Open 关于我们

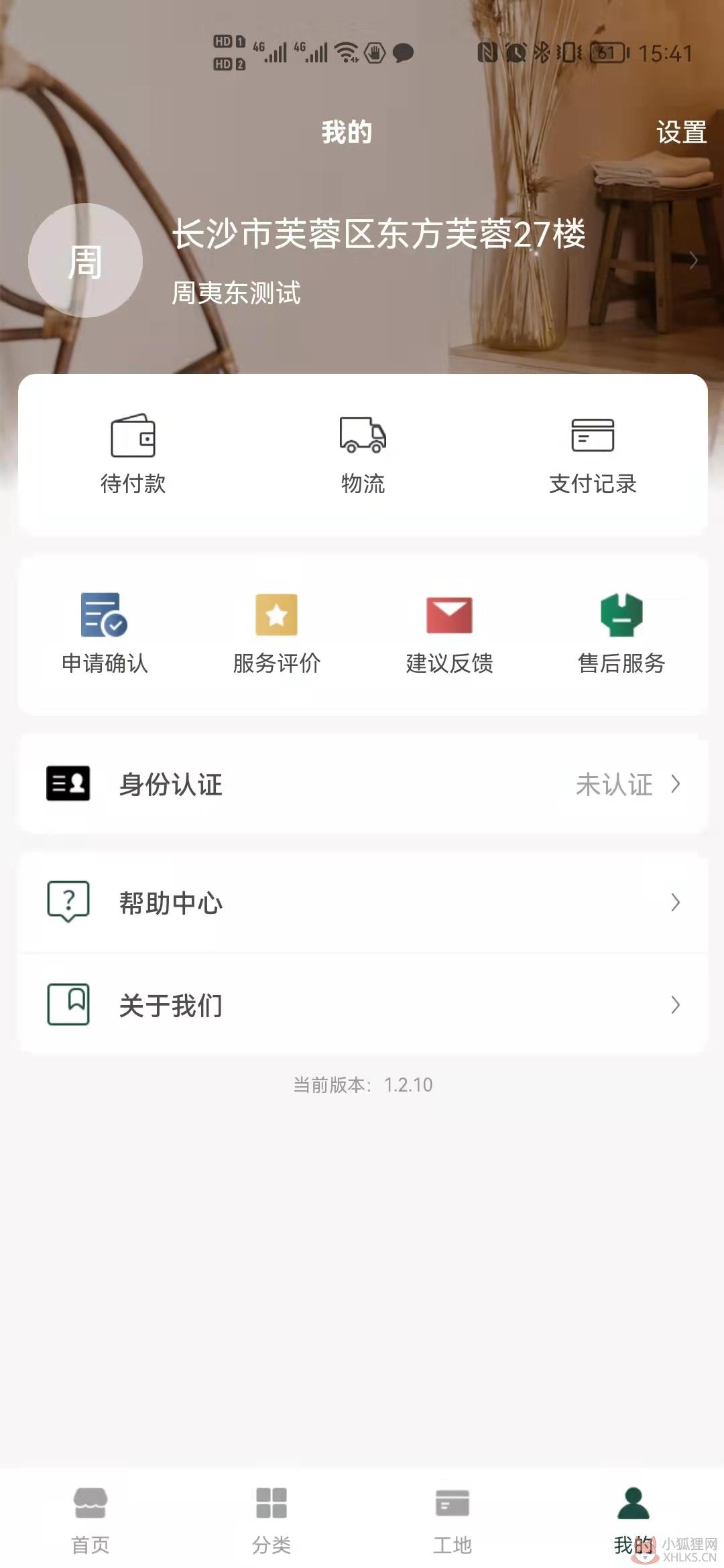363,1004
